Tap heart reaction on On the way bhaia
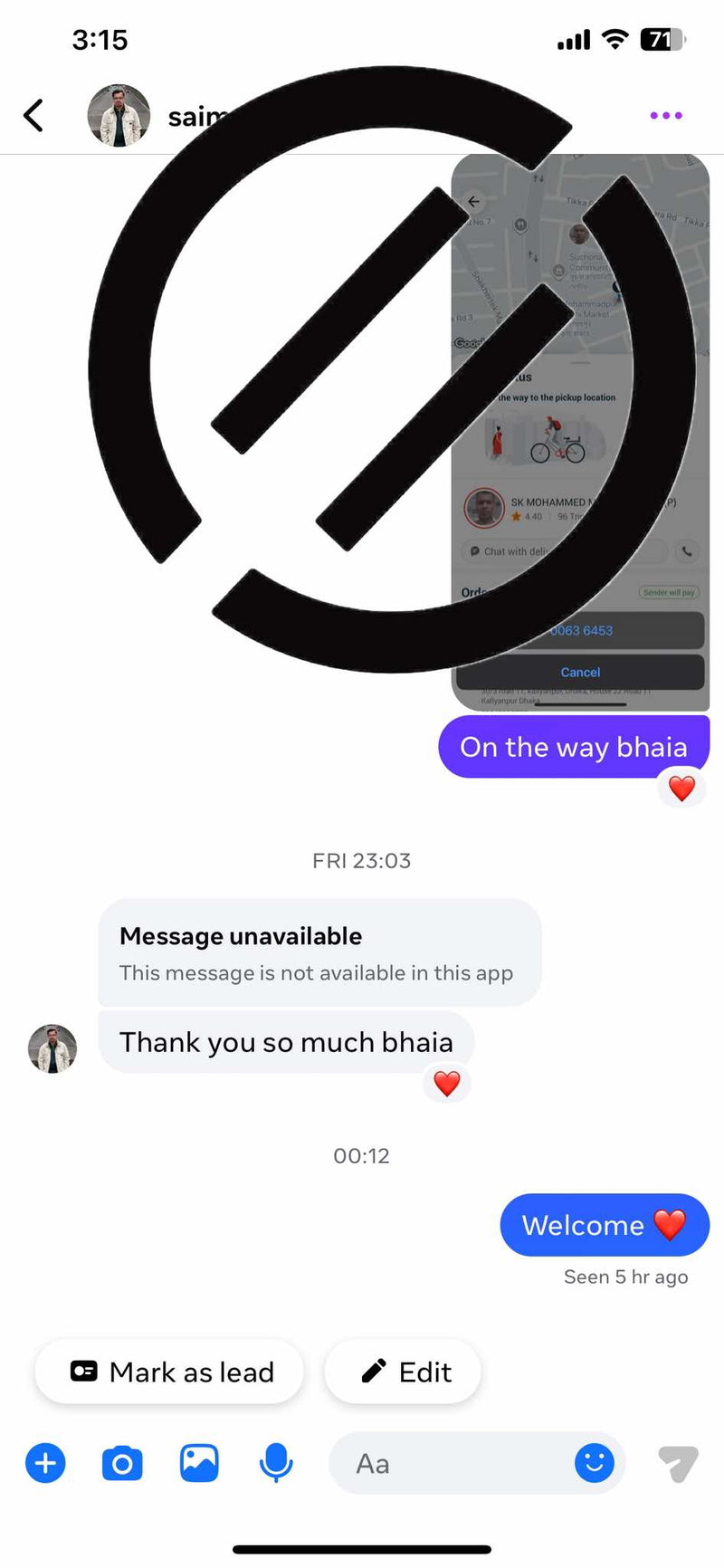724x1568 pixels. (681, 788)
